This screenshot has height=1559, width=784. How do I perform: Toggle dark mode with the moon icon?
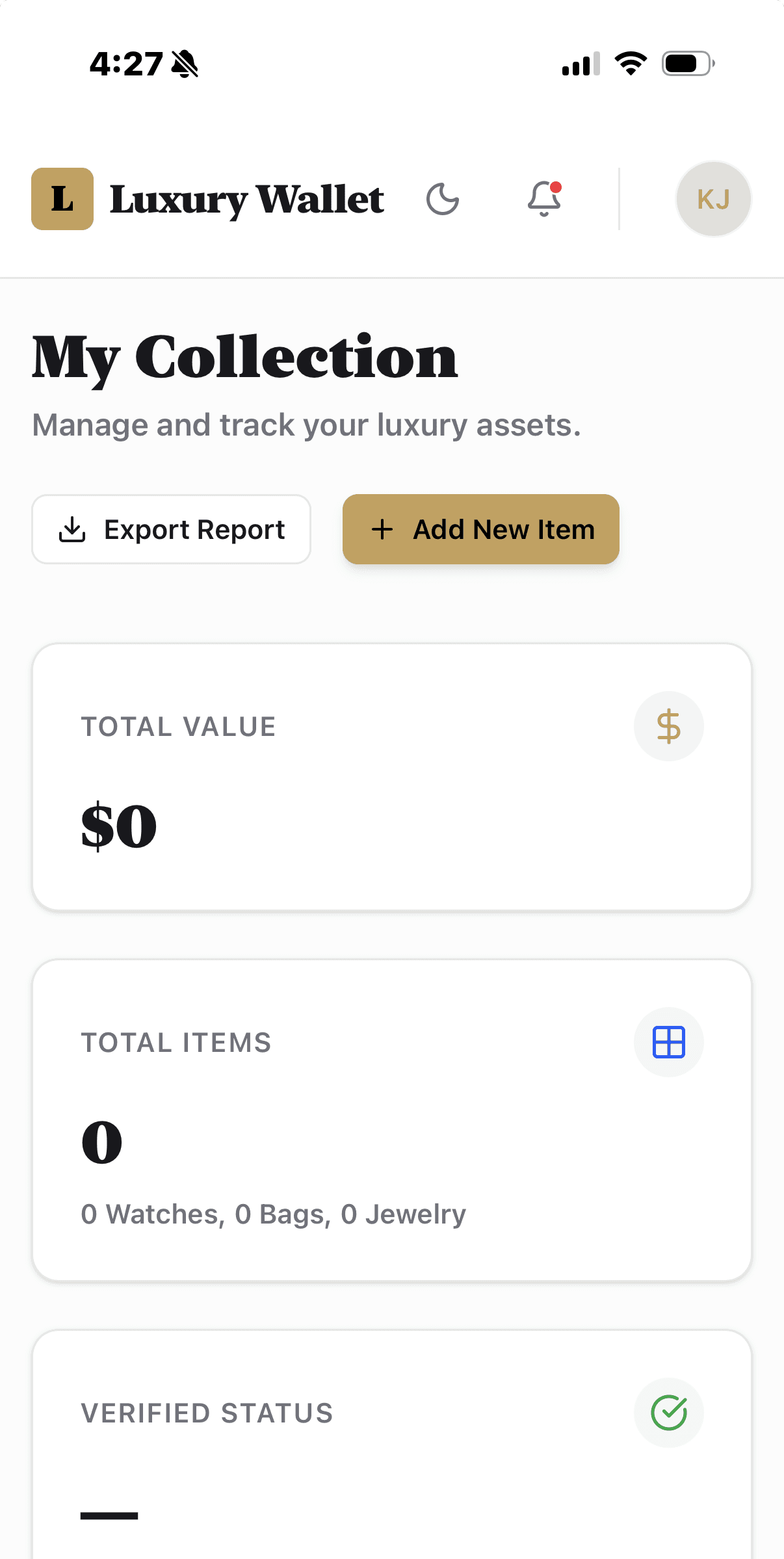tap(443, 199)
